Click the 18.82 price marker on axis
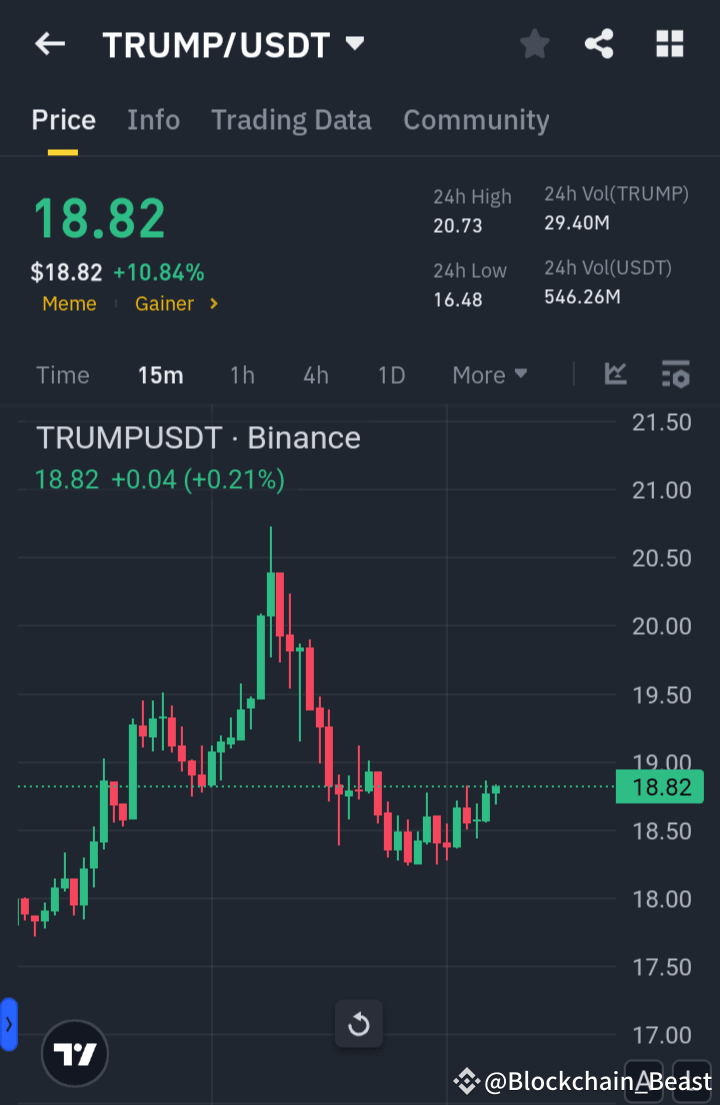Viewport: 720px width, 1105px height. [660, 787]
